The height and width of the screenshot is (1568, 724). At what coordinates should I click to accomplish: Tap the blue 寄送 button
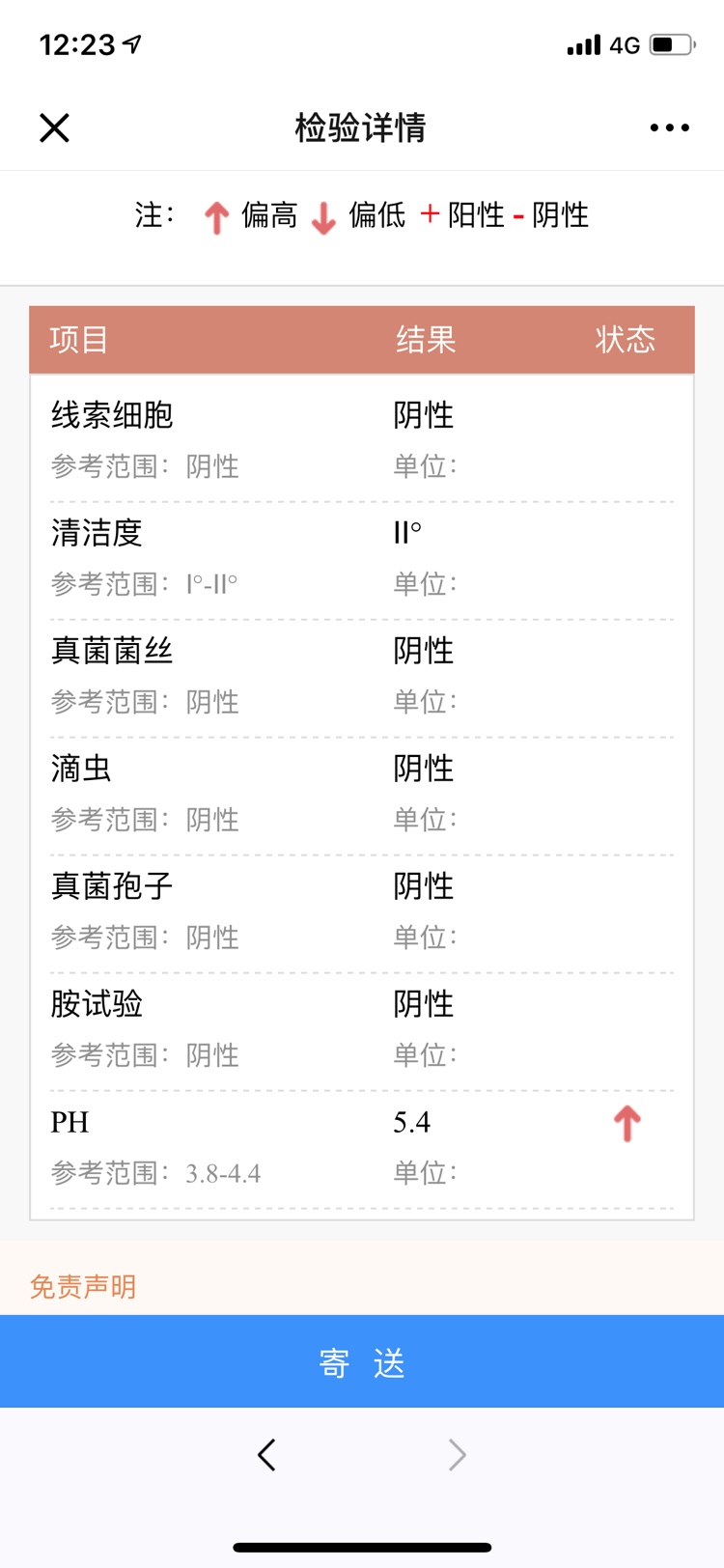pos(362,1361)
